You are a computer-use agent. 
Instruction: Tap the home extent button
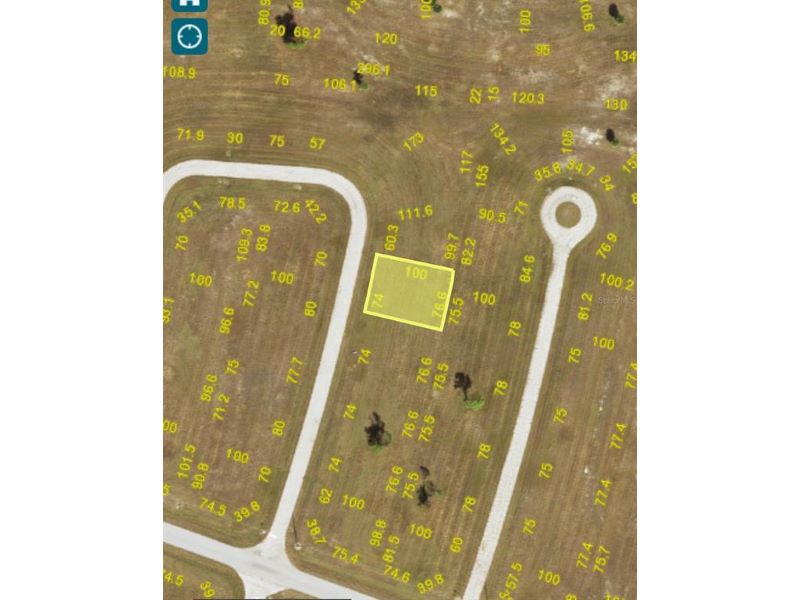[x=189, y=4]
